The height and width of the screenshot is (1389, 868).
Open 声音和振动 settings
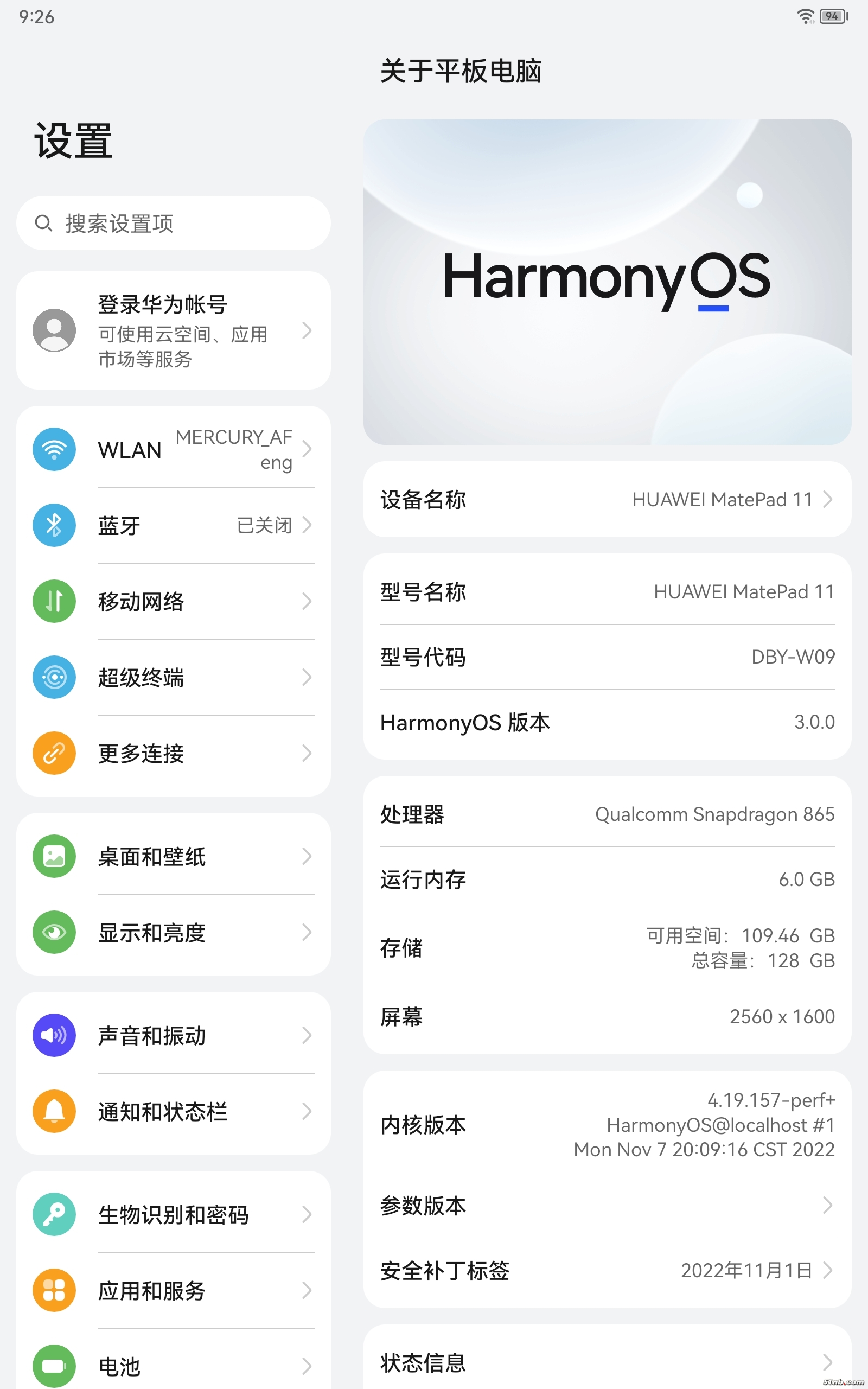coord(174,1035)
